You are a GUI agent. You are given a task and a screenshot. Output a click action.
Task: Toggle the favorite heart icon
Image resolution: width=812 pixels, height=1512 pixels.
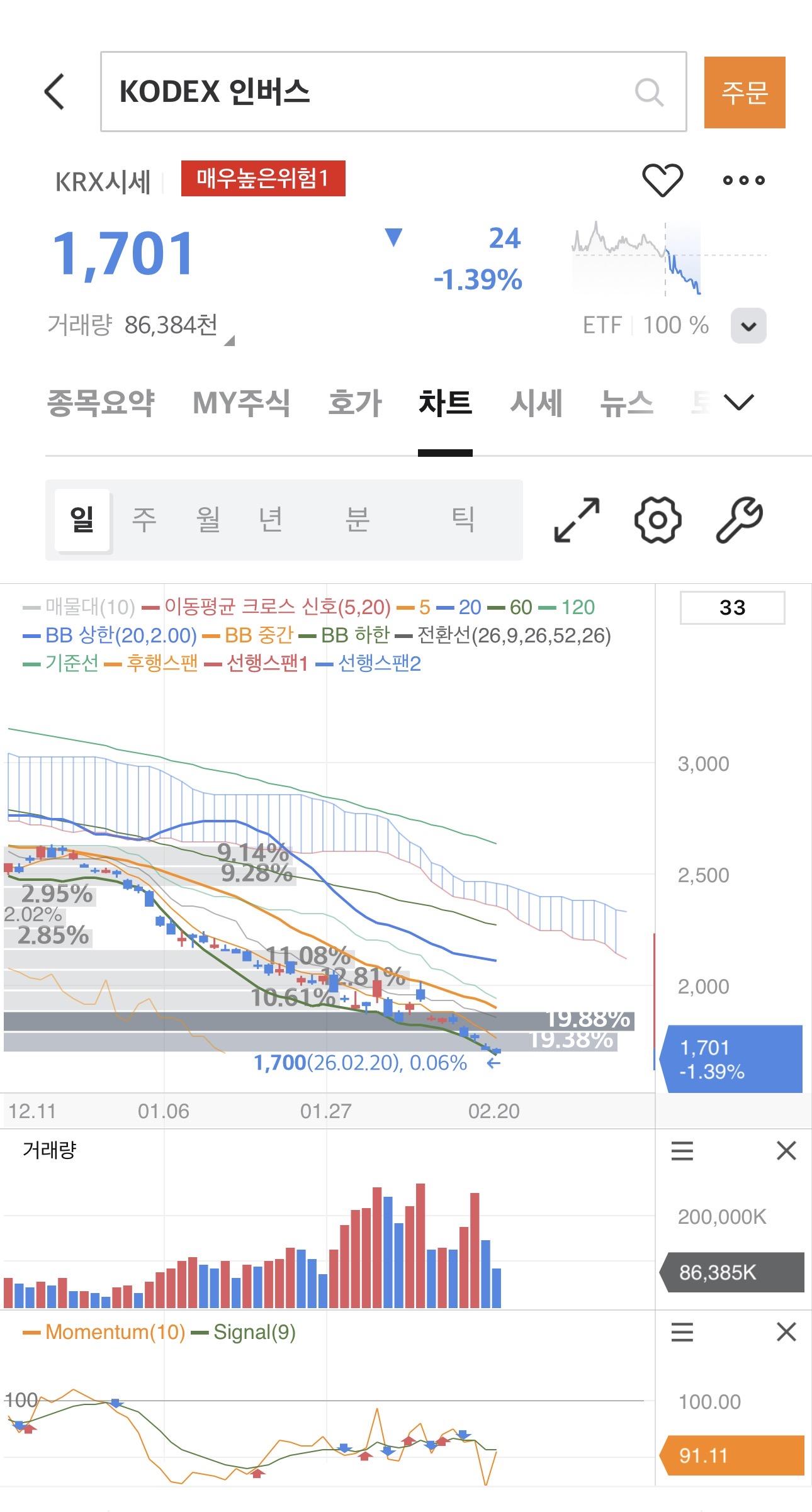pyautogui.click(x=663, y=181)
